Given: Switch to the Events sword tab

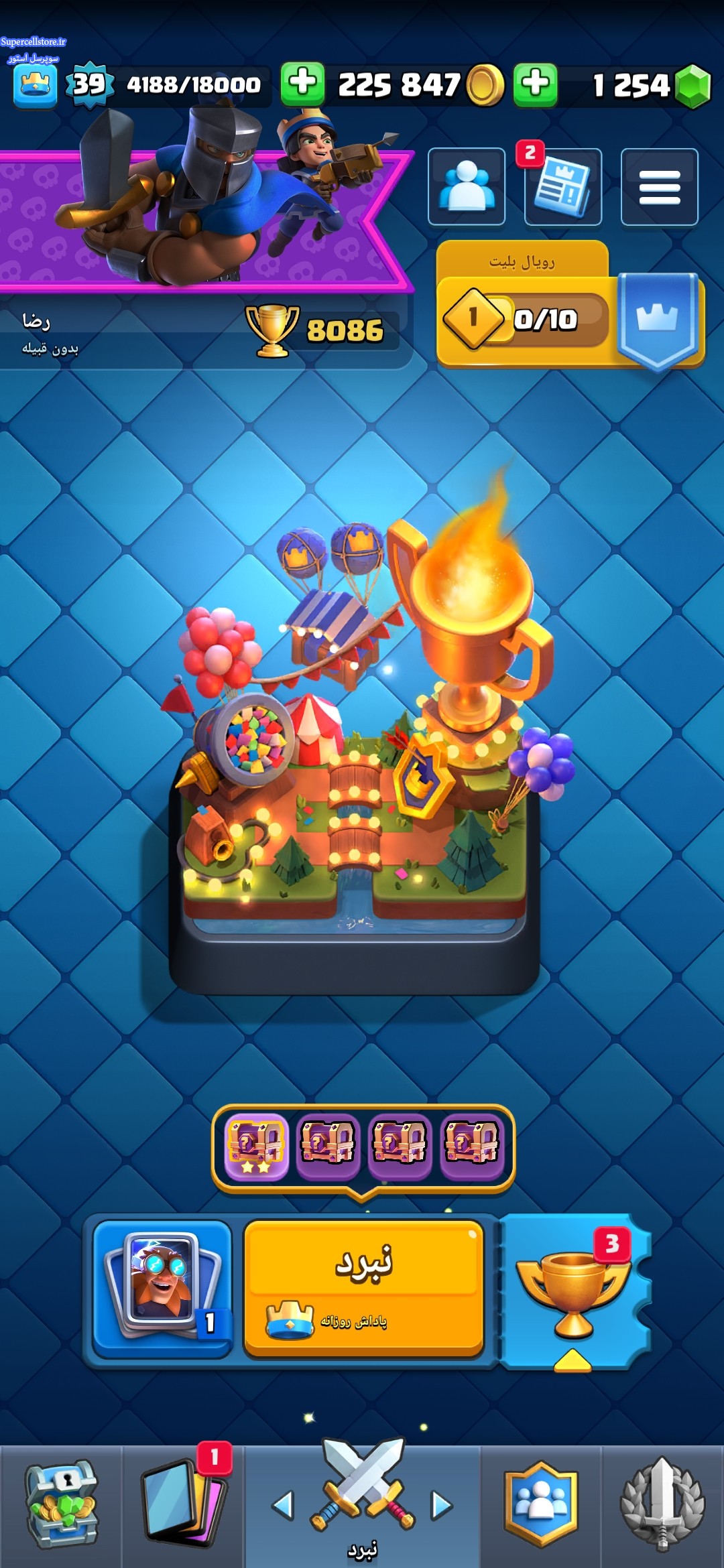Looking at the screenshot, I should tap(662, 1505).
